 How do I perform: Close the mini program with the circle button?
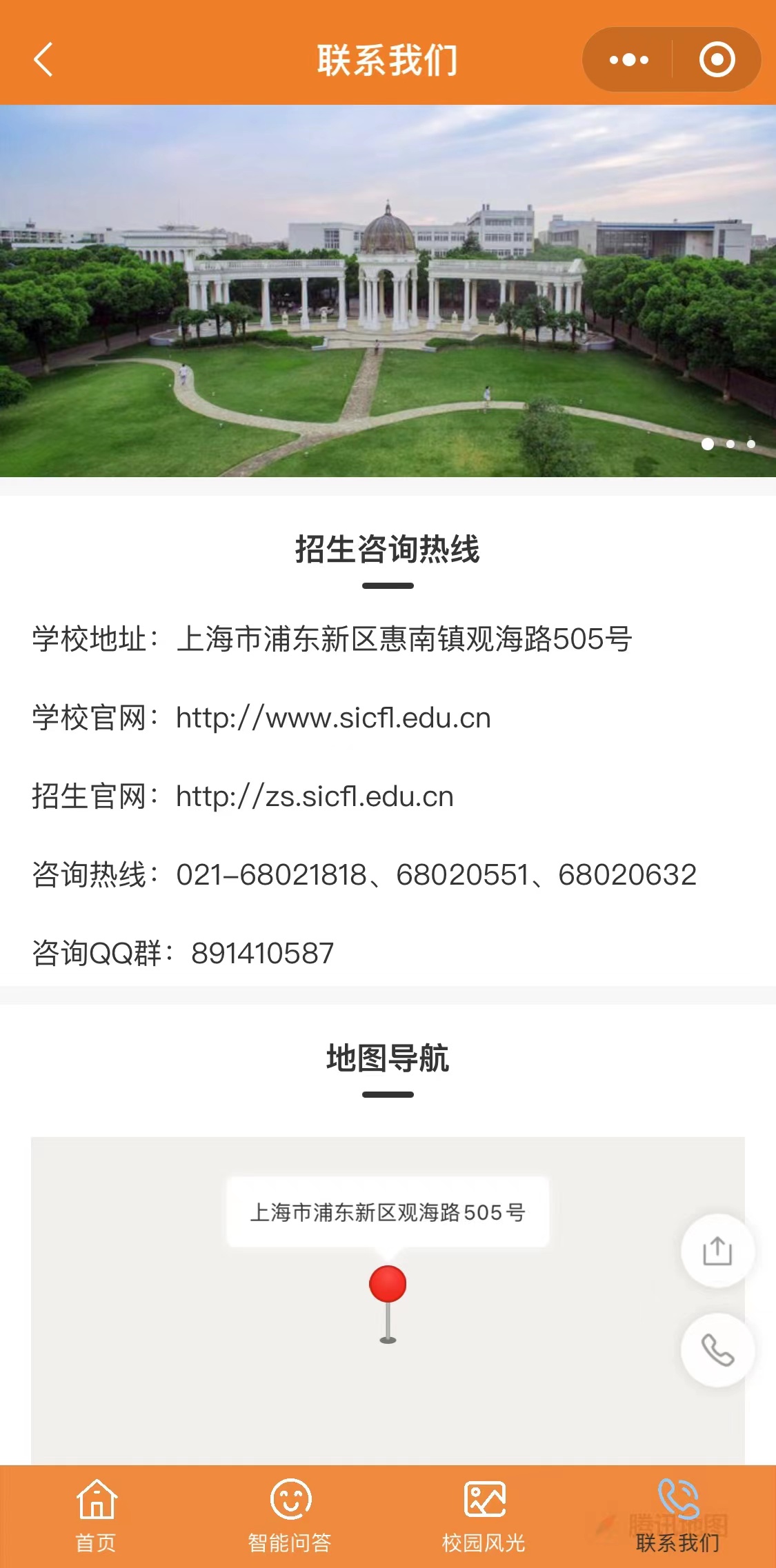[x=717, y=60]
